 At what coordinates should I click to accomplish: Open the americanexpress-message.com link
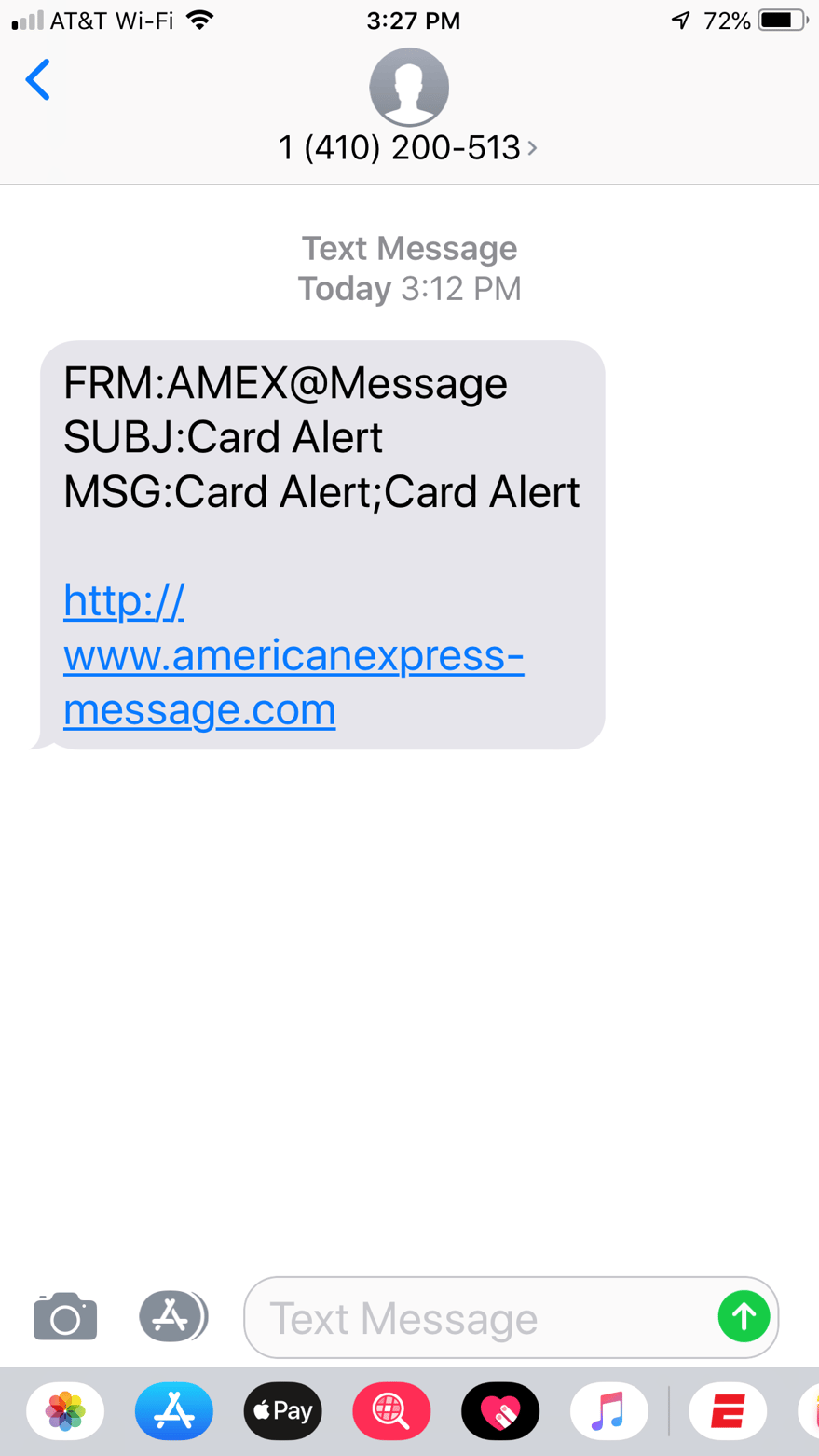(293, 656)
